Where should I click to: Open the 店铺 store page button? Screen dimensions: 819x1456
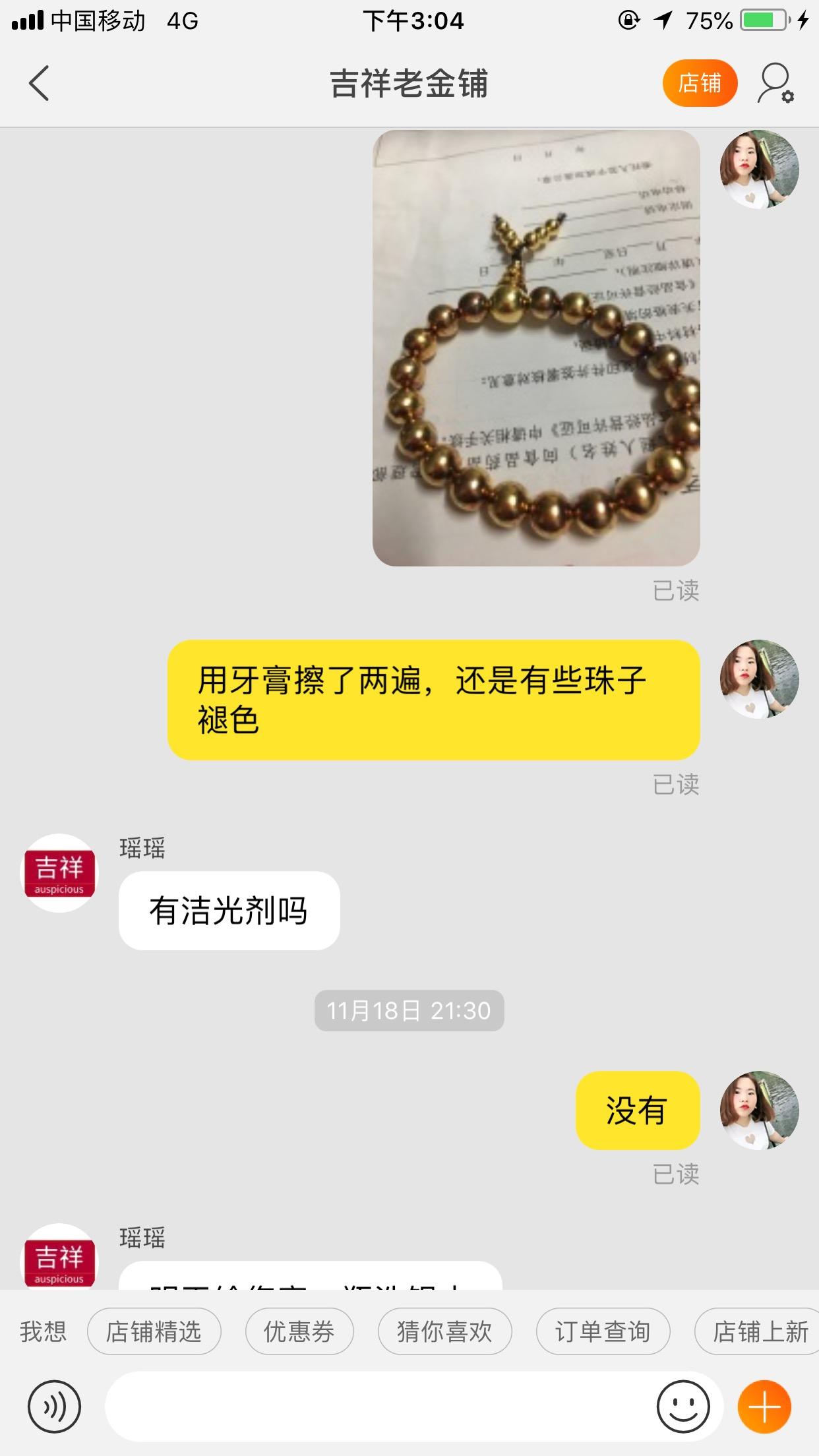tap(699, 84)
